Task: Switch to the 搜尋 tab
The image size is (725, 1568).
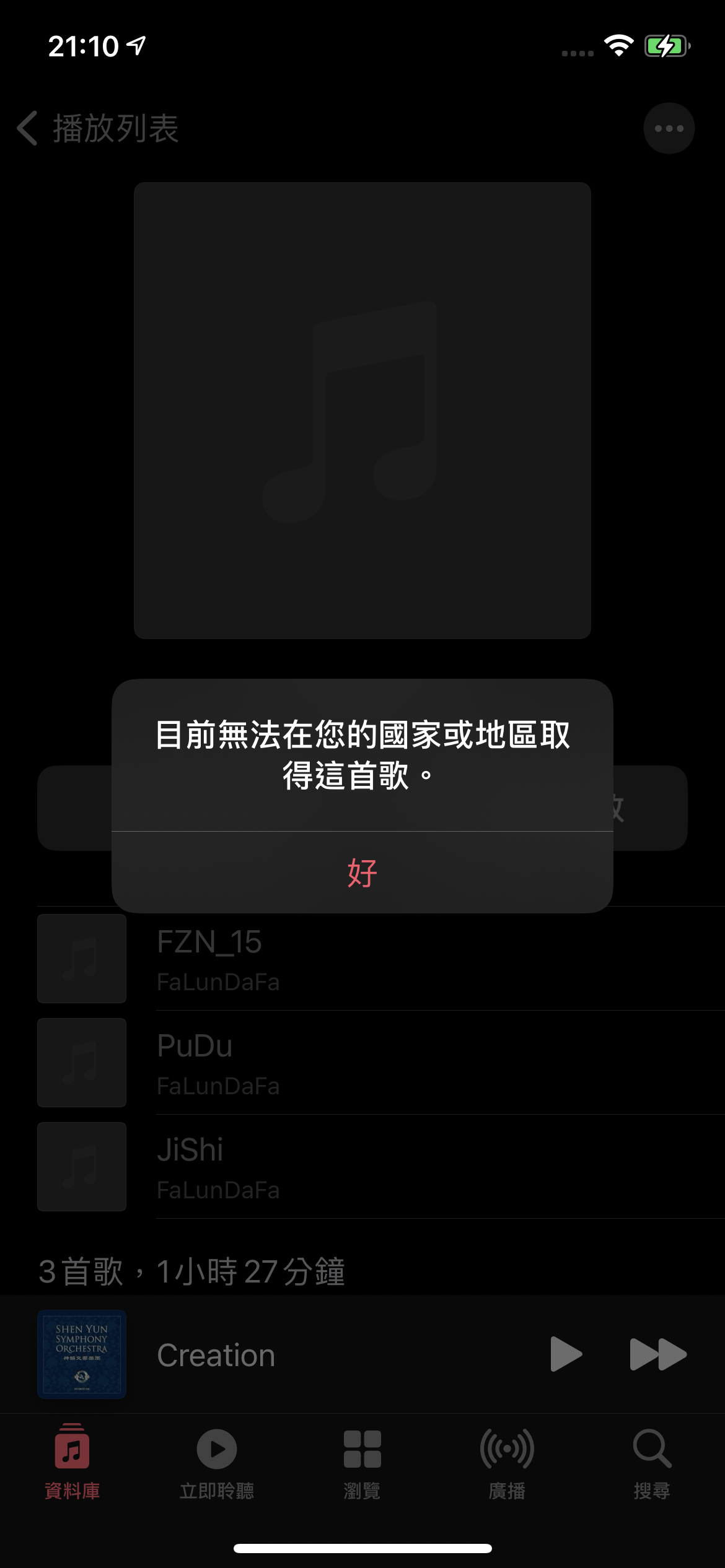Action: tap(652, 1461)
